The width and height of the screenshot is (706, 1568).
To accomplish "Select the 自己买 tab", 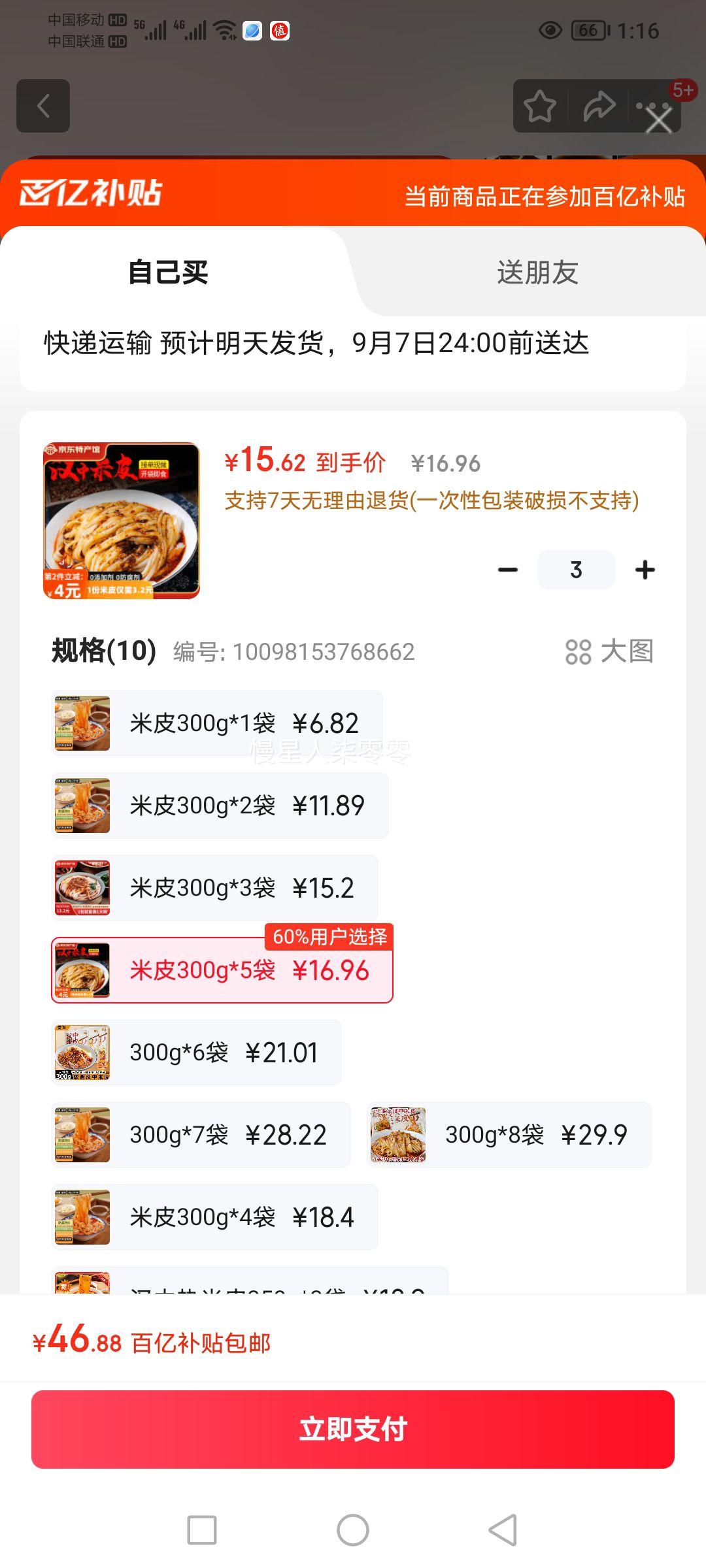I will [x=168, y=272].
